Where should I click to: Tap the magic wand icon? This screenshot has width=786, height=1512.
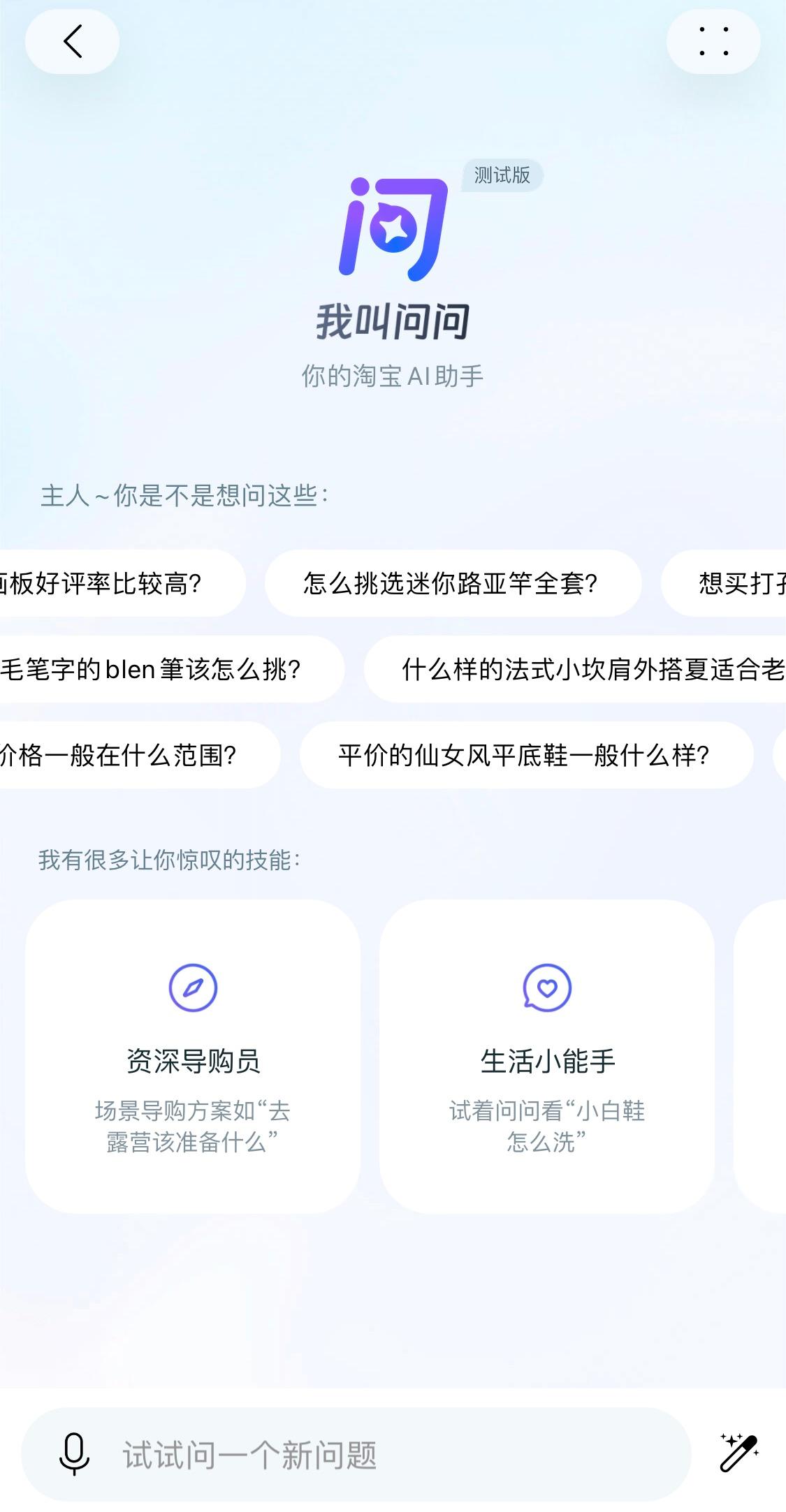738,1453
